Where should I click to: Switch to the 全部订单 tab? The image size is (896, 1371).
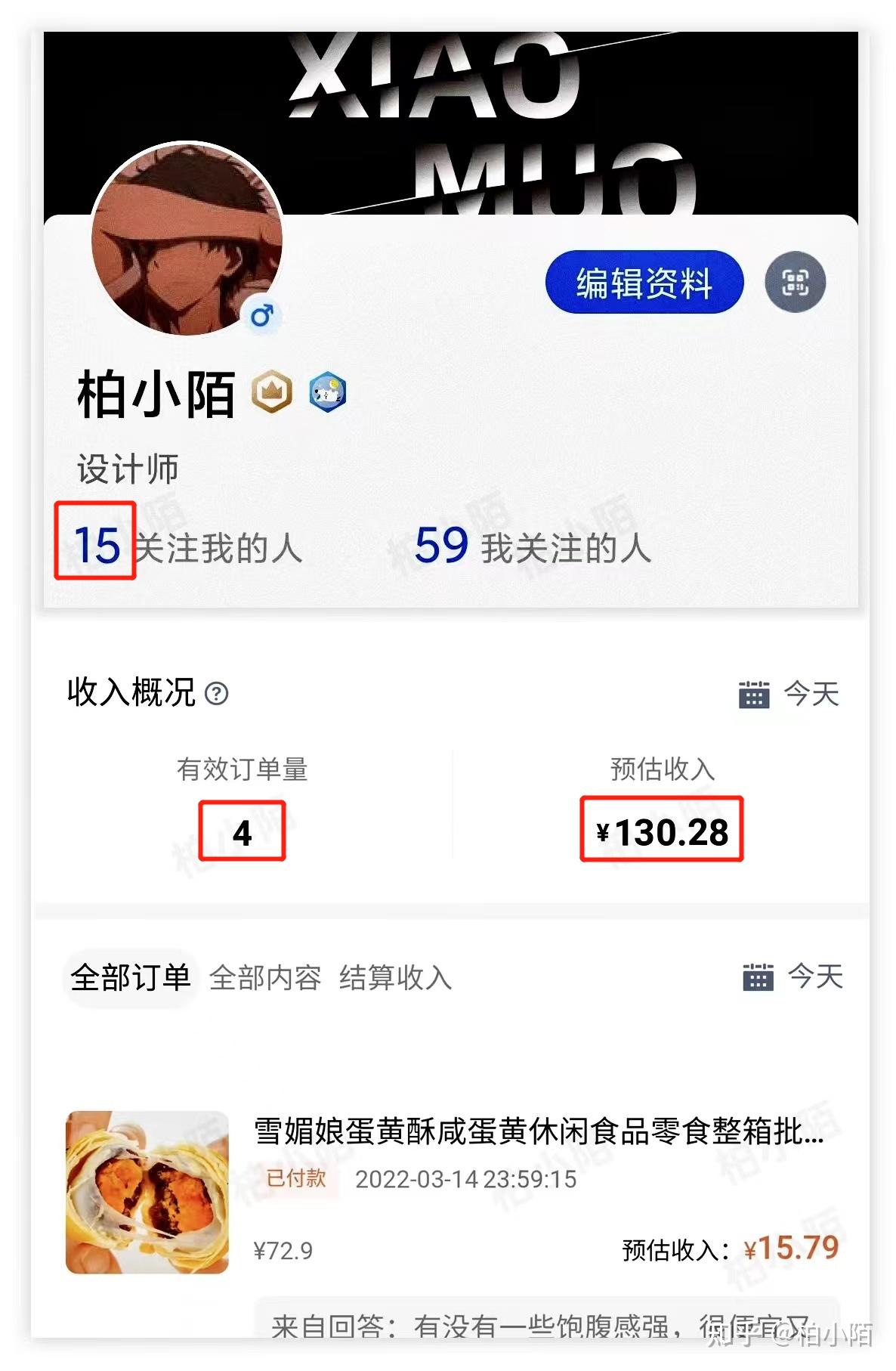[x=130, y=977]
